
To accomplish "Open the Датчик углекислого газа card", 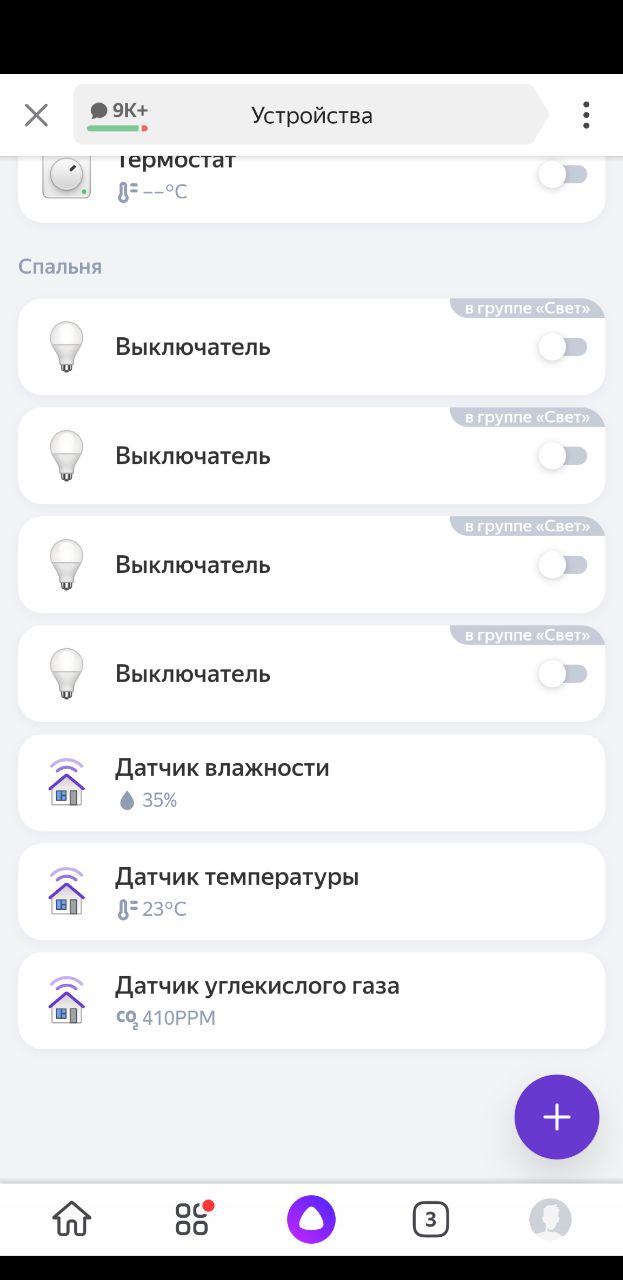I will [x=312, y=1000].
